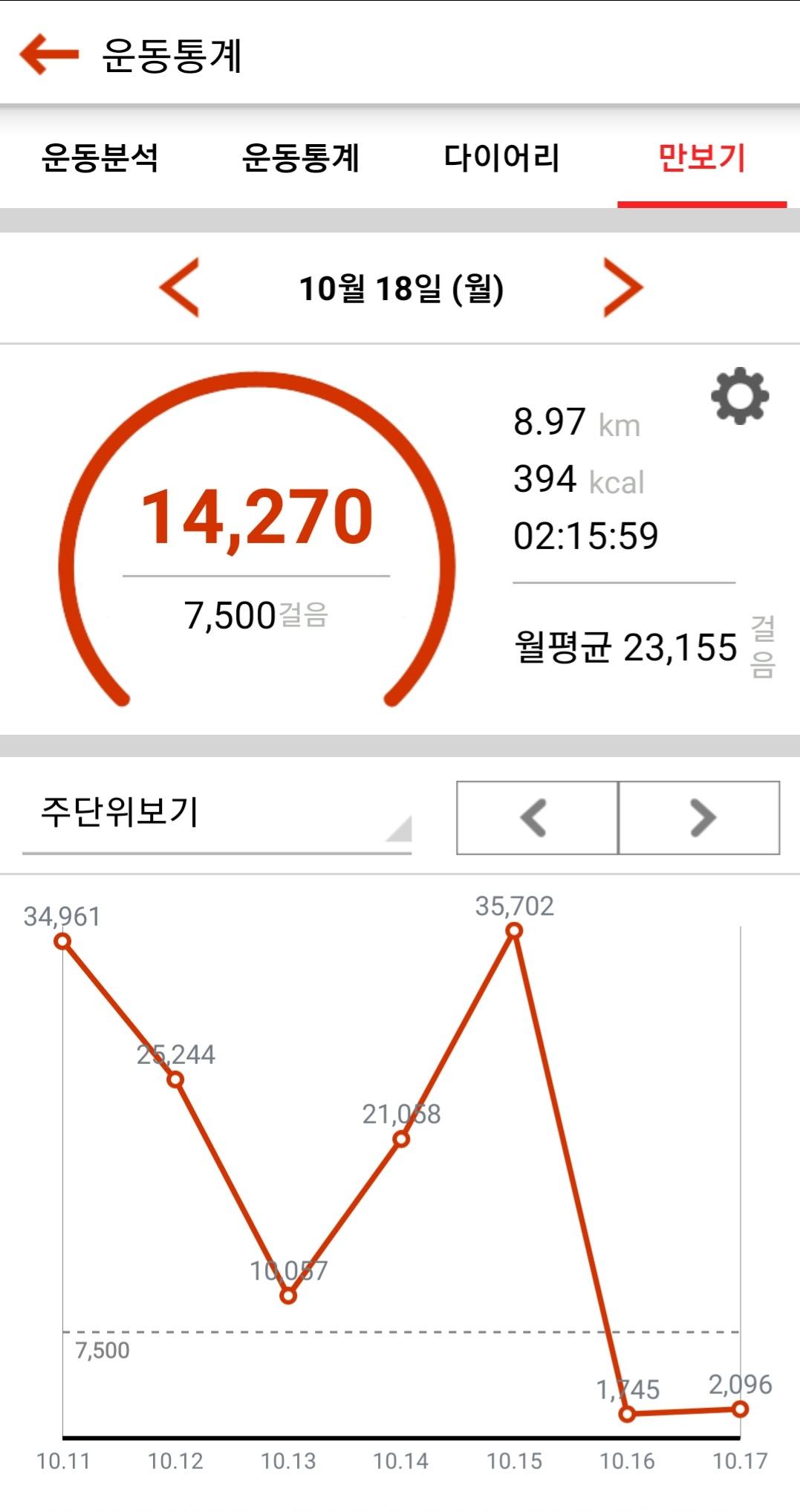Switch to the 운동분석 tab
The height and width of the screenshot is (1512, 800).
tap(100, 158)
